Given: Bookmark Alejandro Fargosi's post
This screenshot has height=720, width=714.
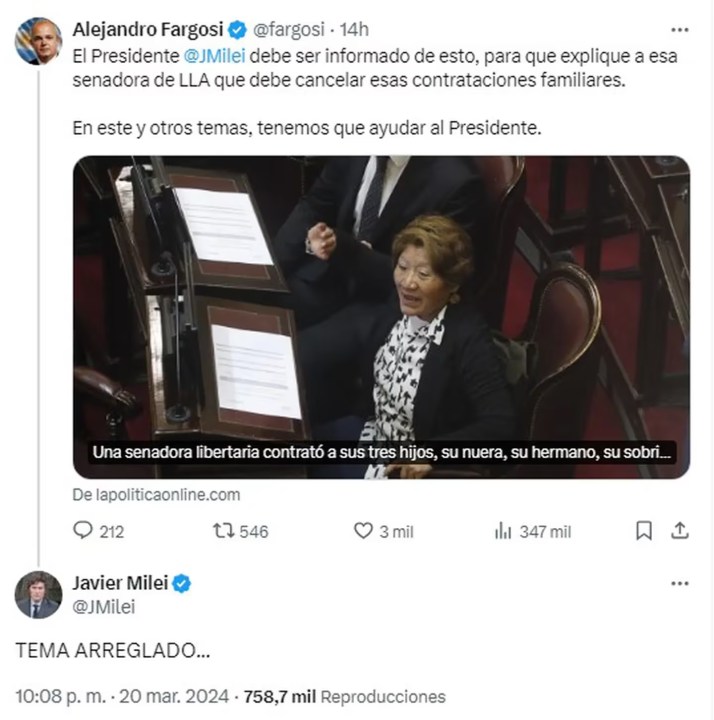Looking at the screenshot, I should tap(644, 531).
